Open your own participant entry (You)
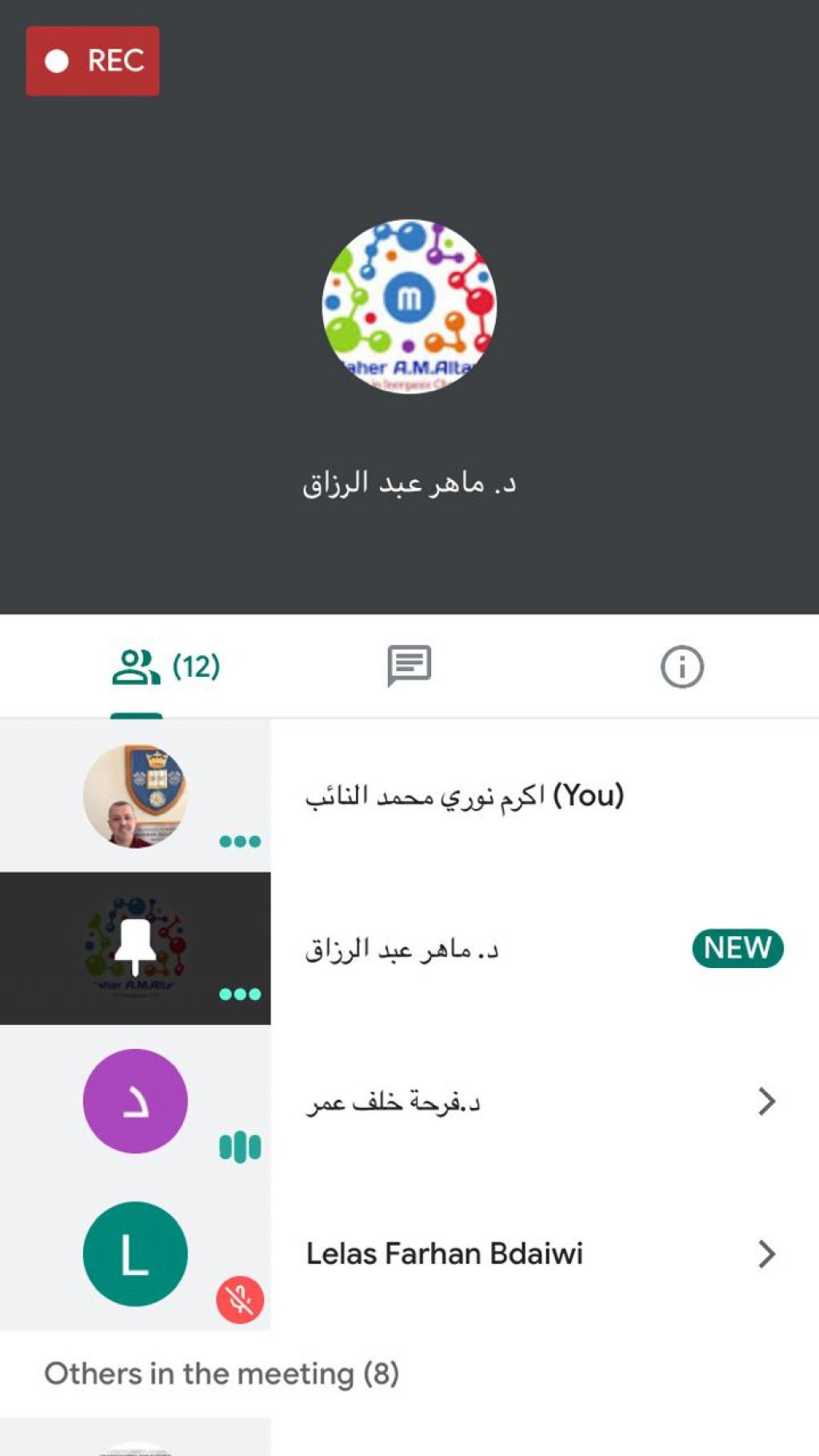The width and height of the screenshot is (819, 1456). pyautogui.click(x=464, y=796)
